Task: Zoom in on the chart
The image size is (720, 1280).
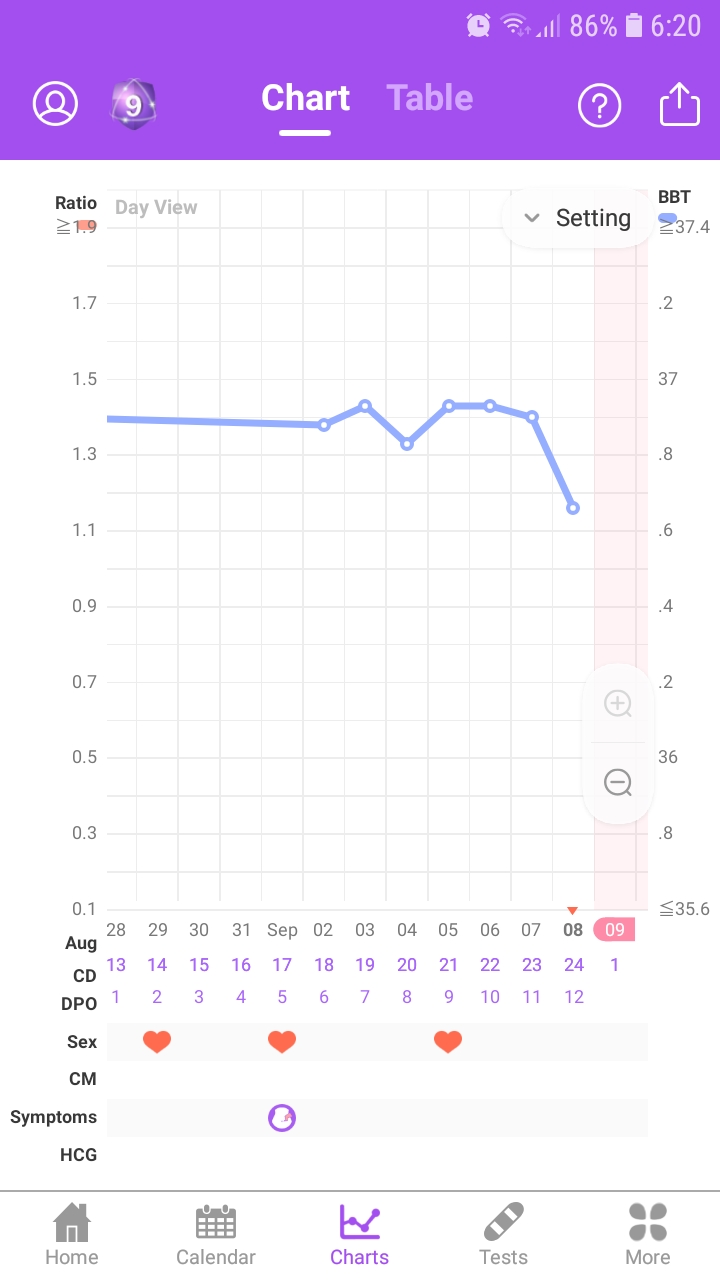Action: pyautogui.click(x=618, y=704)
